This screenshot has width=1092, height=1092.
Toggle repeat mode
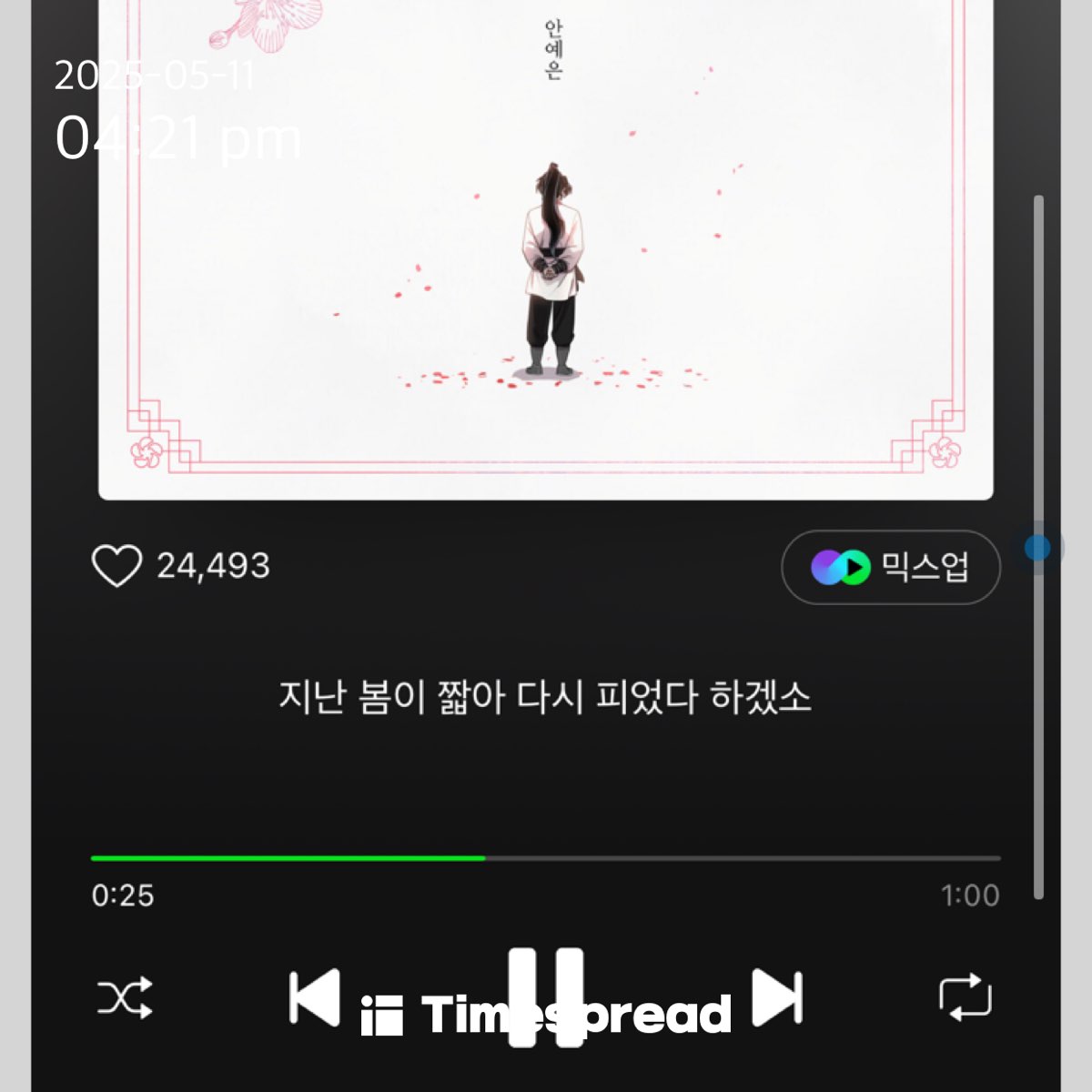965,998
